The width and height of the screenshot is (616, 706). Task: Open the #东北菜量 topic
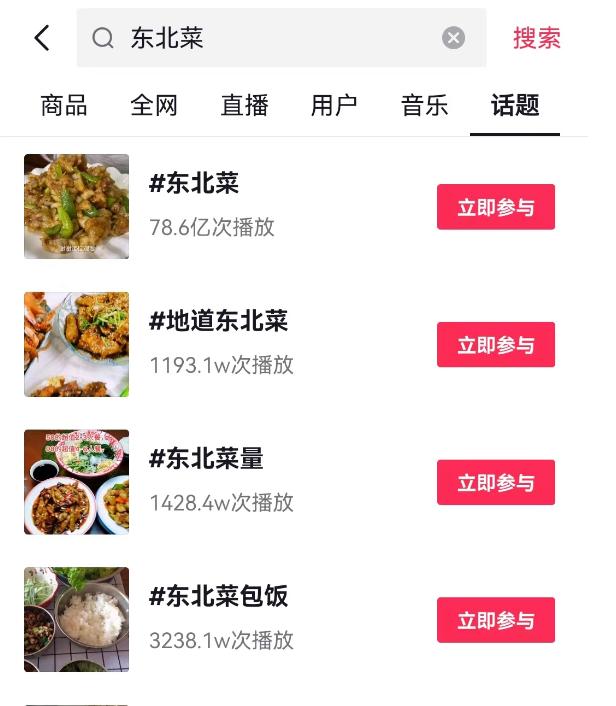tap(207, 459)
